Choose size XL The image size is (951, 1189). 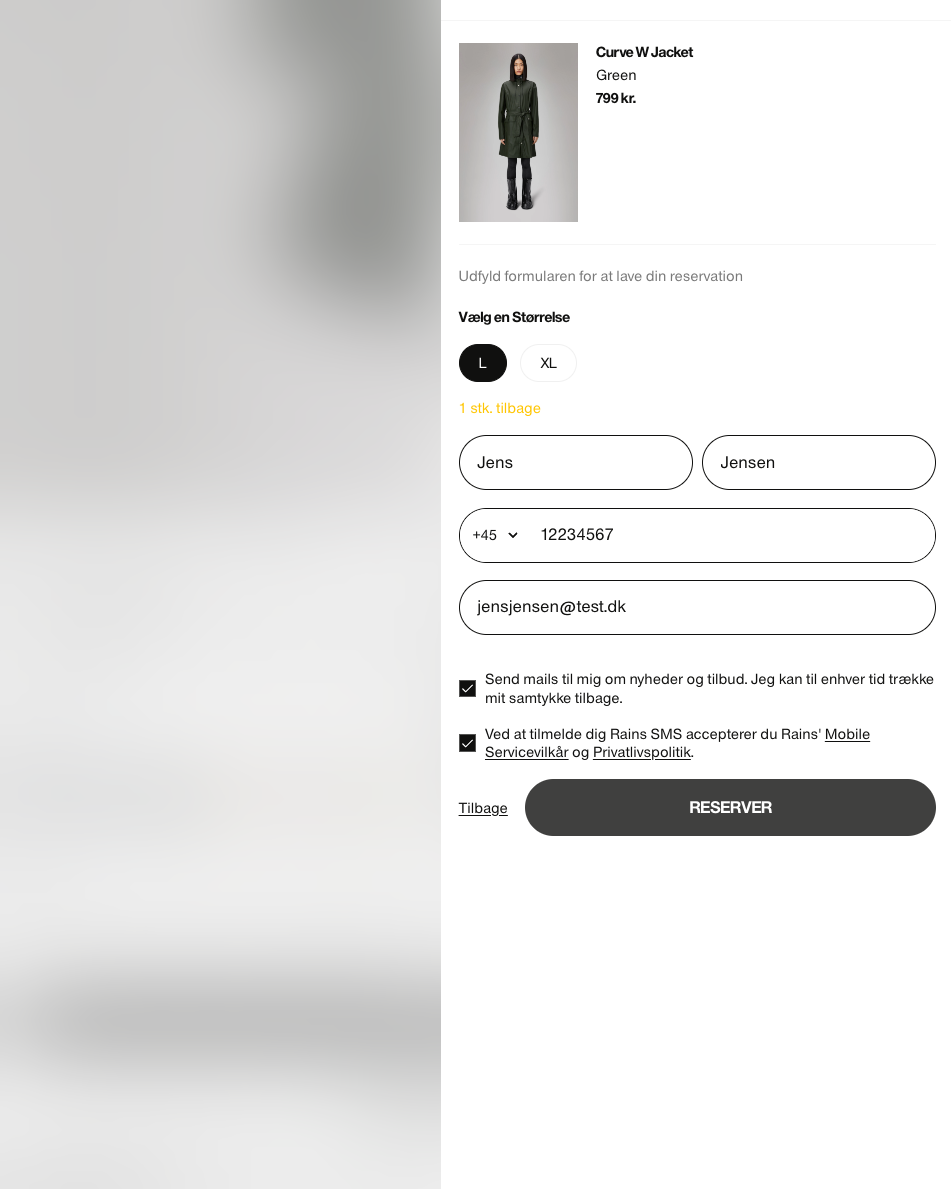pos(548,363)
